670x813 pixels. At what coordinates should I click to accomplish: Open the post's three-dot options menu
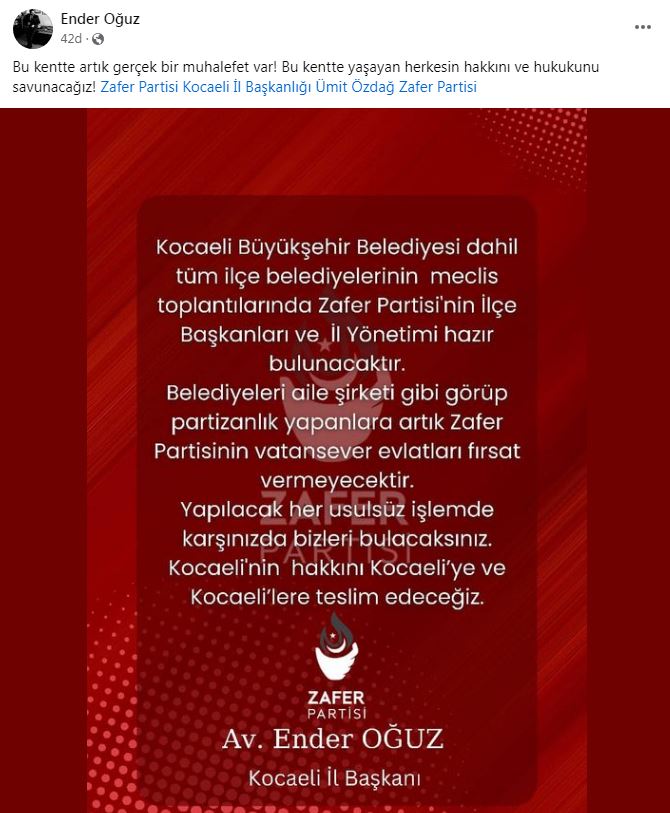coord(643,27)
